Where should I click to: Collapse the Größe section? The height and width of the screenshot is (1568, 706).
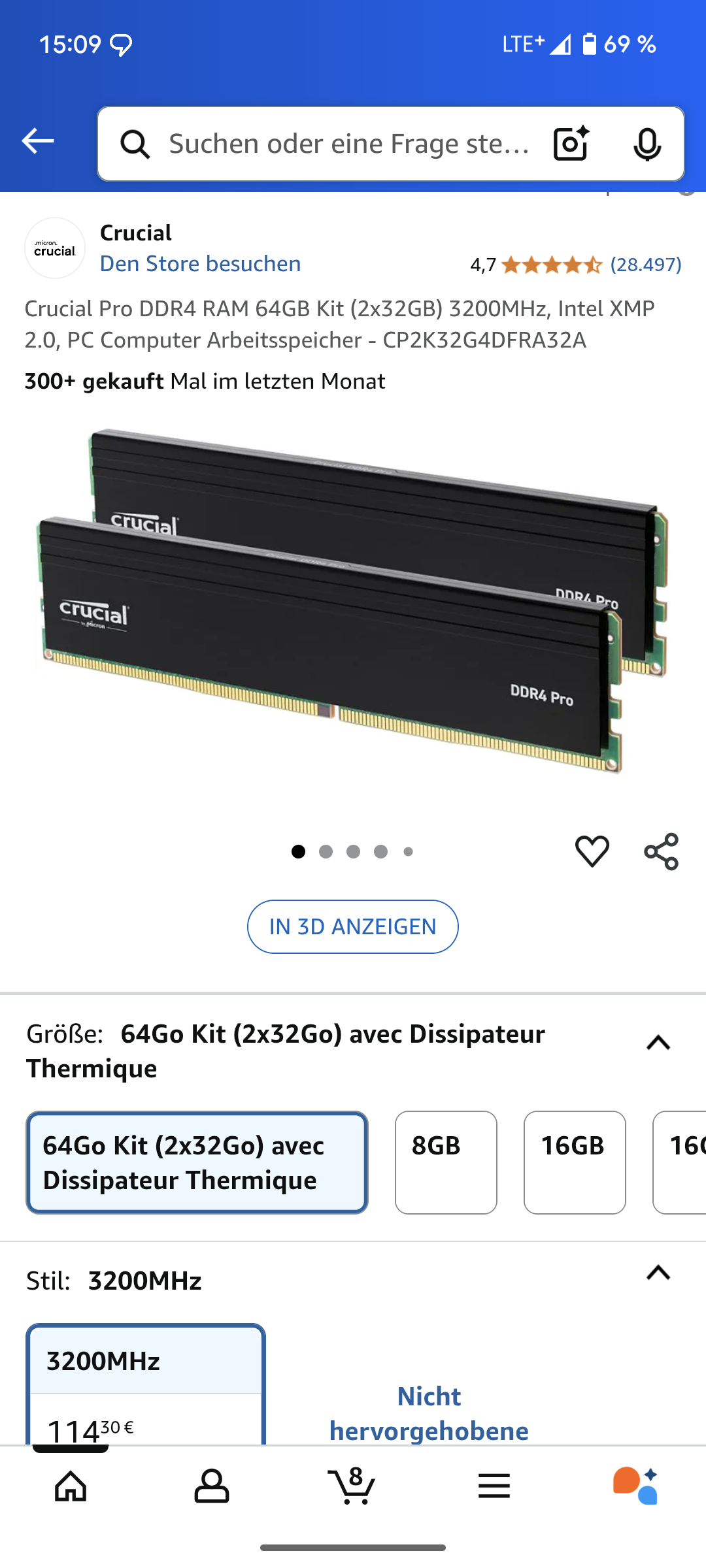coord(658,1043)
